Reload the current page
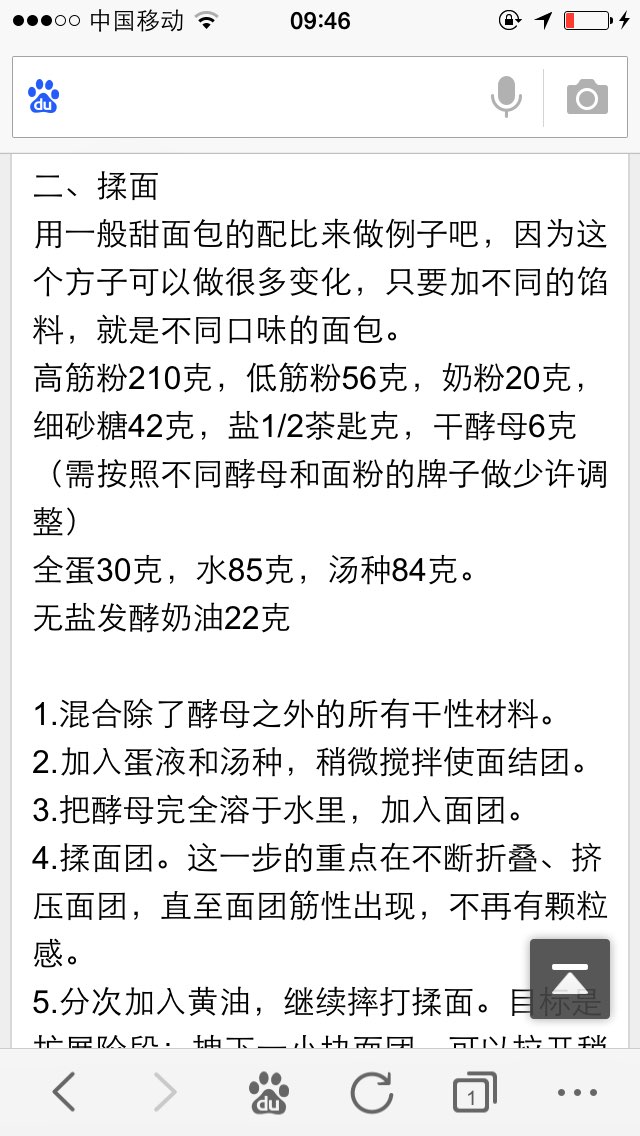Image resolution: width=640 pixels, height=1136 pixels. pos(372,1092)
